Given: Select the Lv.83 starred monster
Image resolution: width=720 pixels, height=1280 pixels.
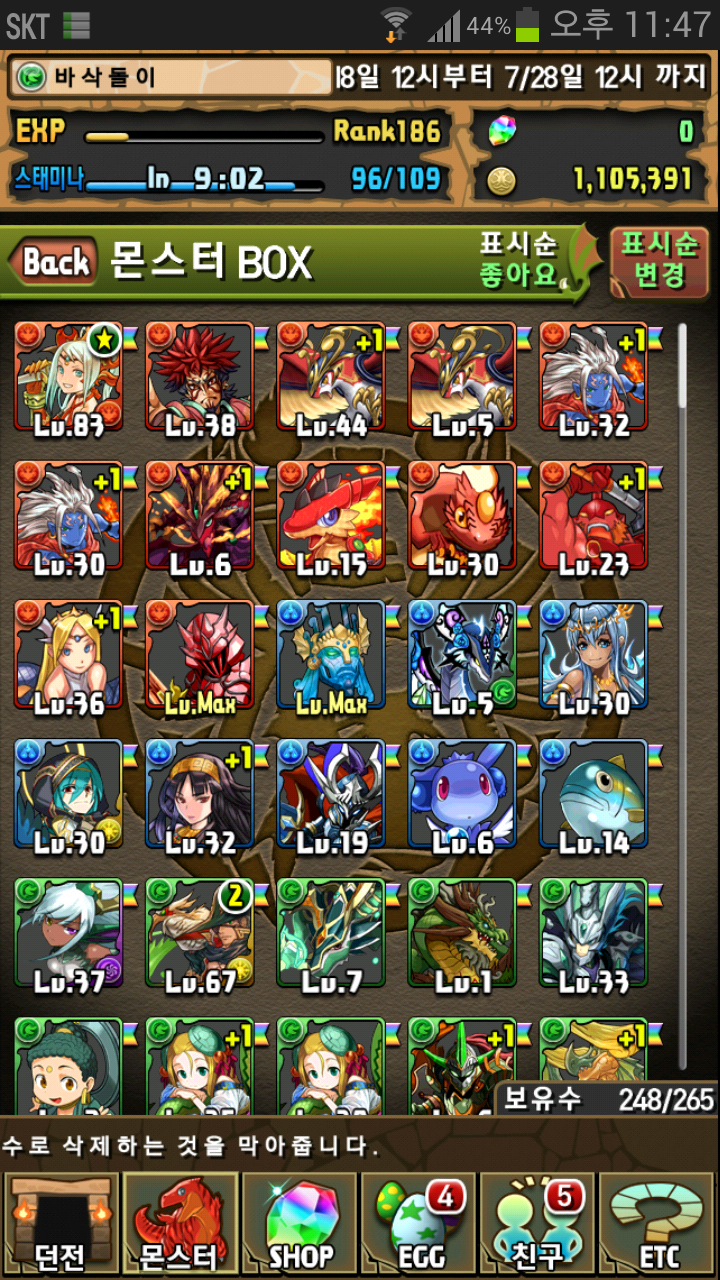Looking at the screenshot, I should 69,377.
